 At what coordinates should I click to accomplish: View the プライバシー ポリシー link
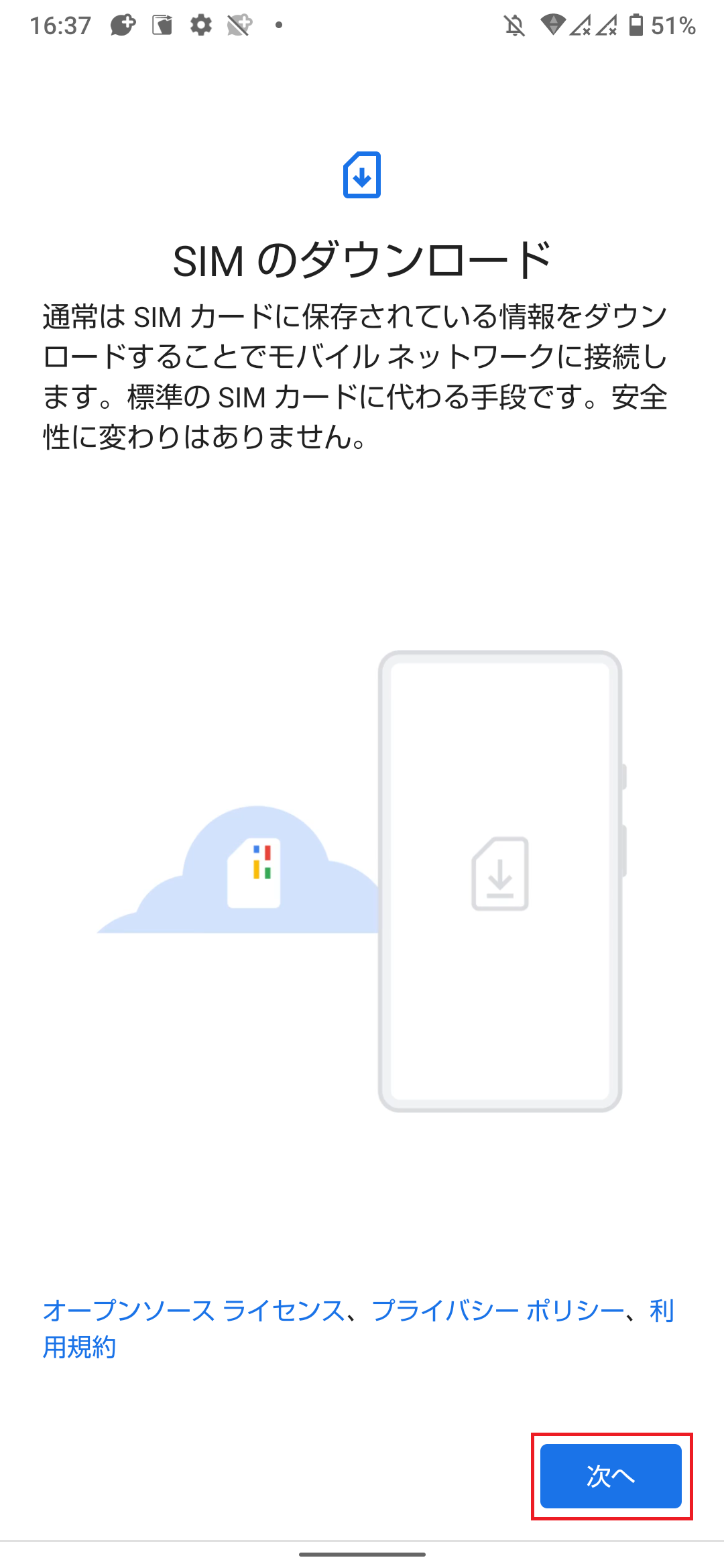point(498,1311)
